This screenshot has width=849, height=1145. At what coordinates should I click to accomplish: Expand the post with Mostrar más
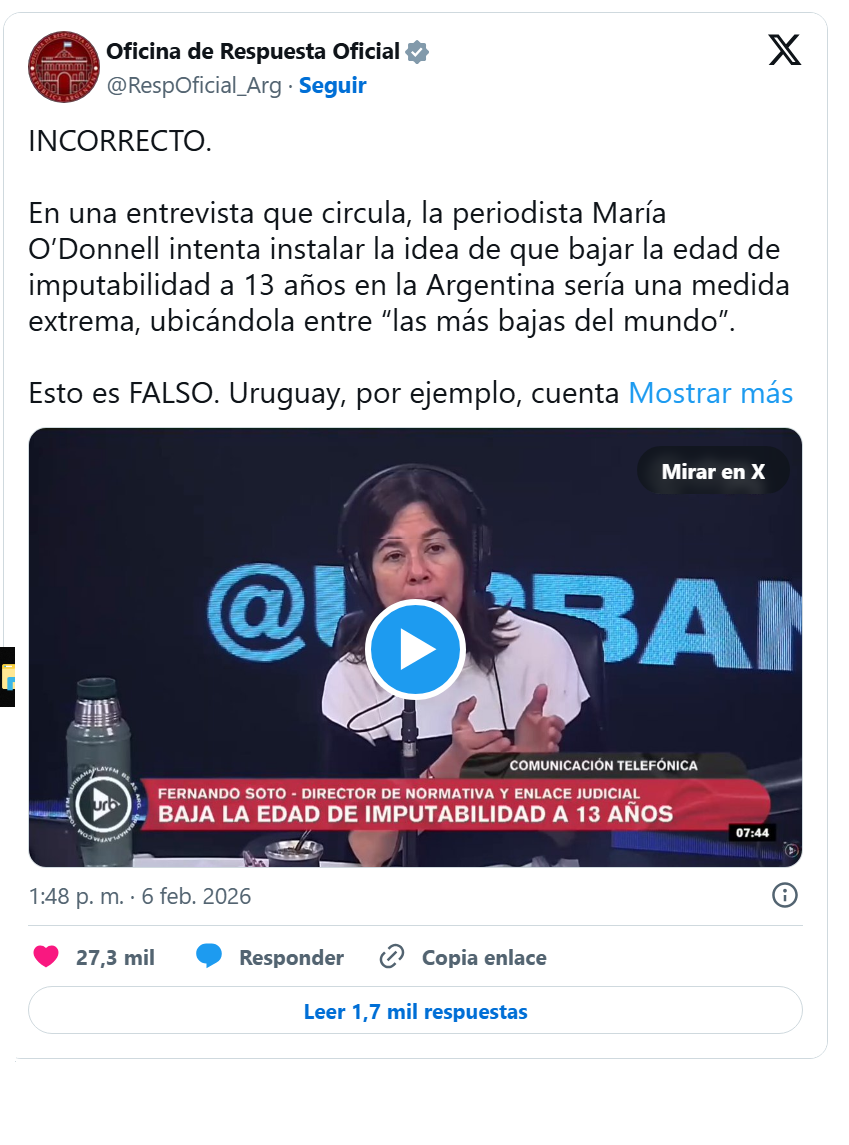(x=710, y=393)
